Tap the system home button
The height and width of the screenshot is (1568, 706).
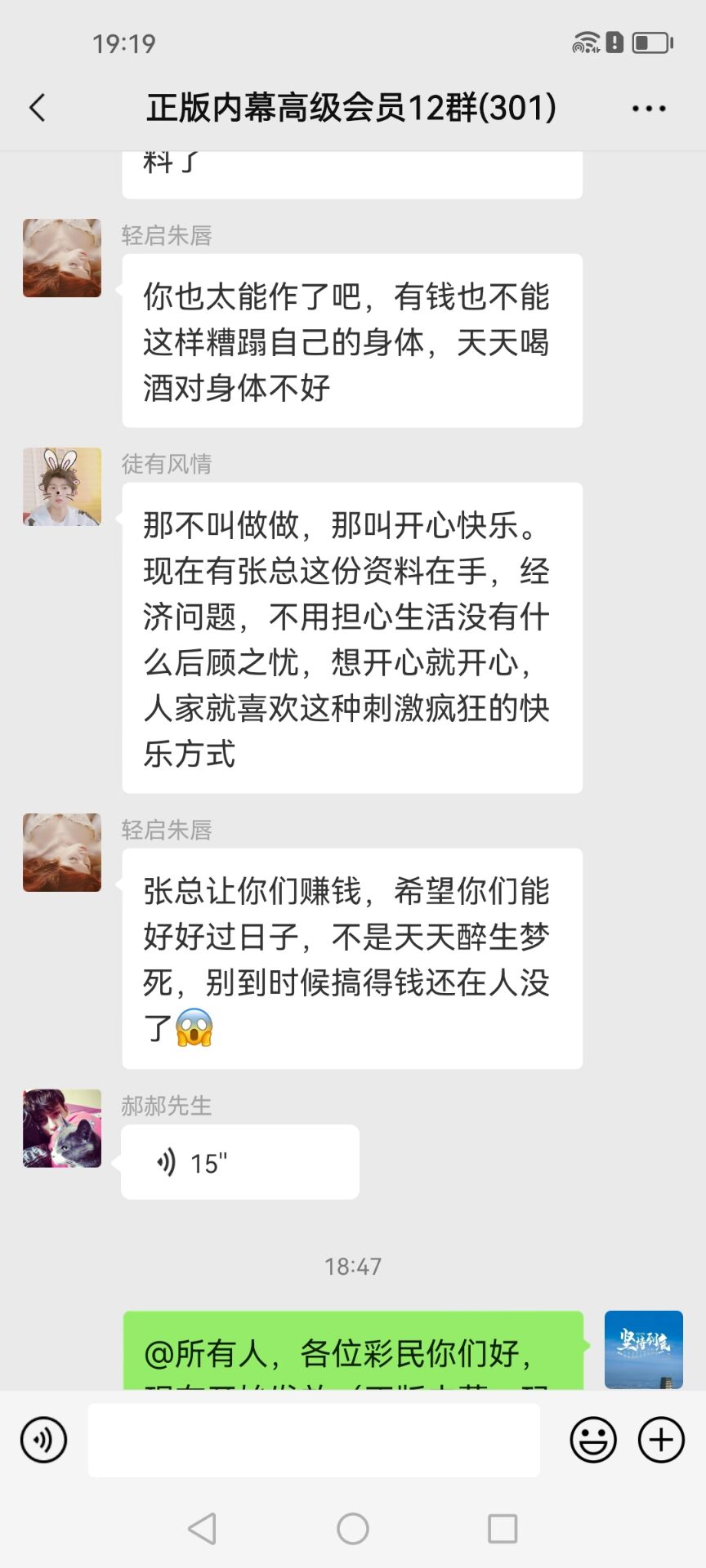353,1529
